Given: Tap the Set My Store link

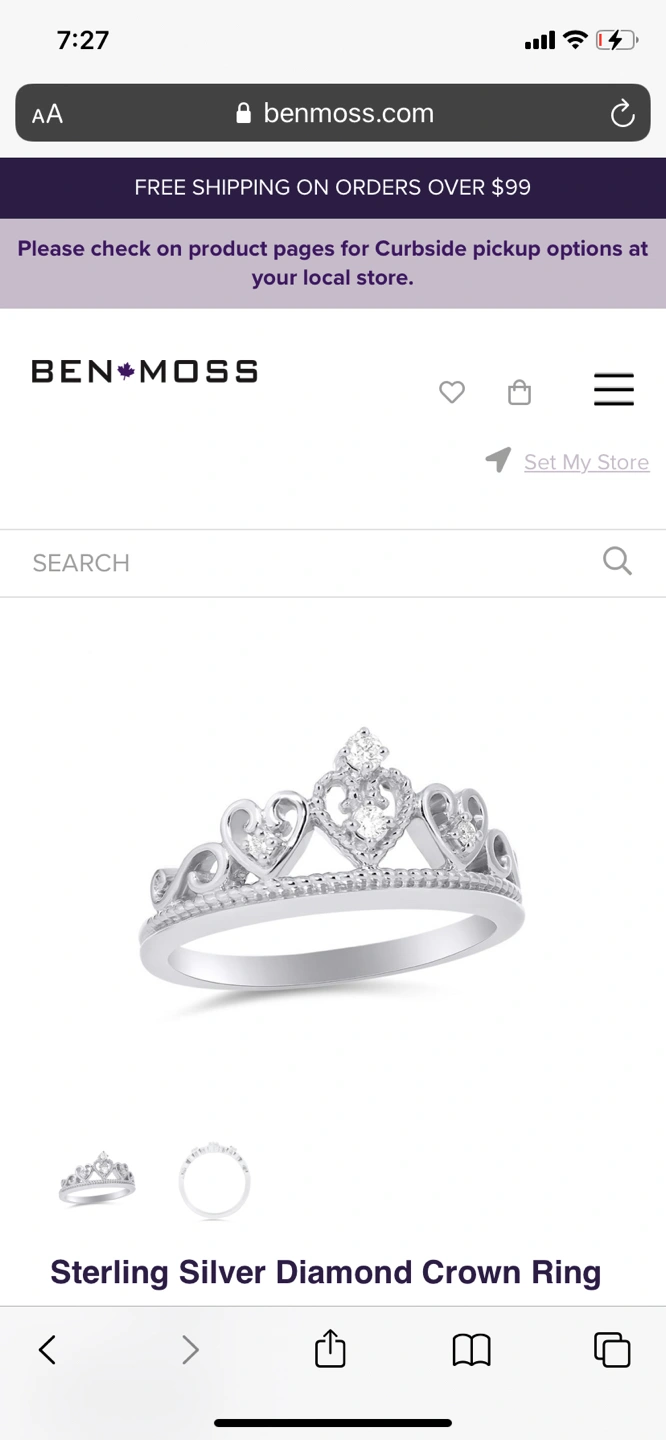Looking at the screenshot, I should [x=586, y=462].
